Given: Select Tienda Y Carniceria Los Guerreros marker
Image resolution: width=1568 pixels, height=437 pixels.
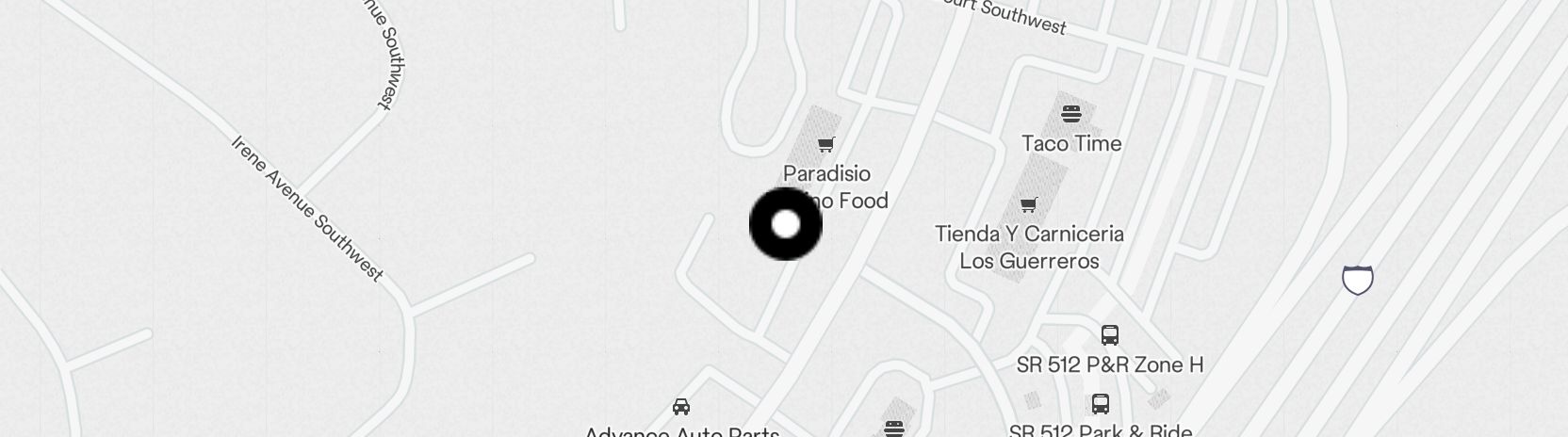Looking at the screenshot, I should (1029, 204).
